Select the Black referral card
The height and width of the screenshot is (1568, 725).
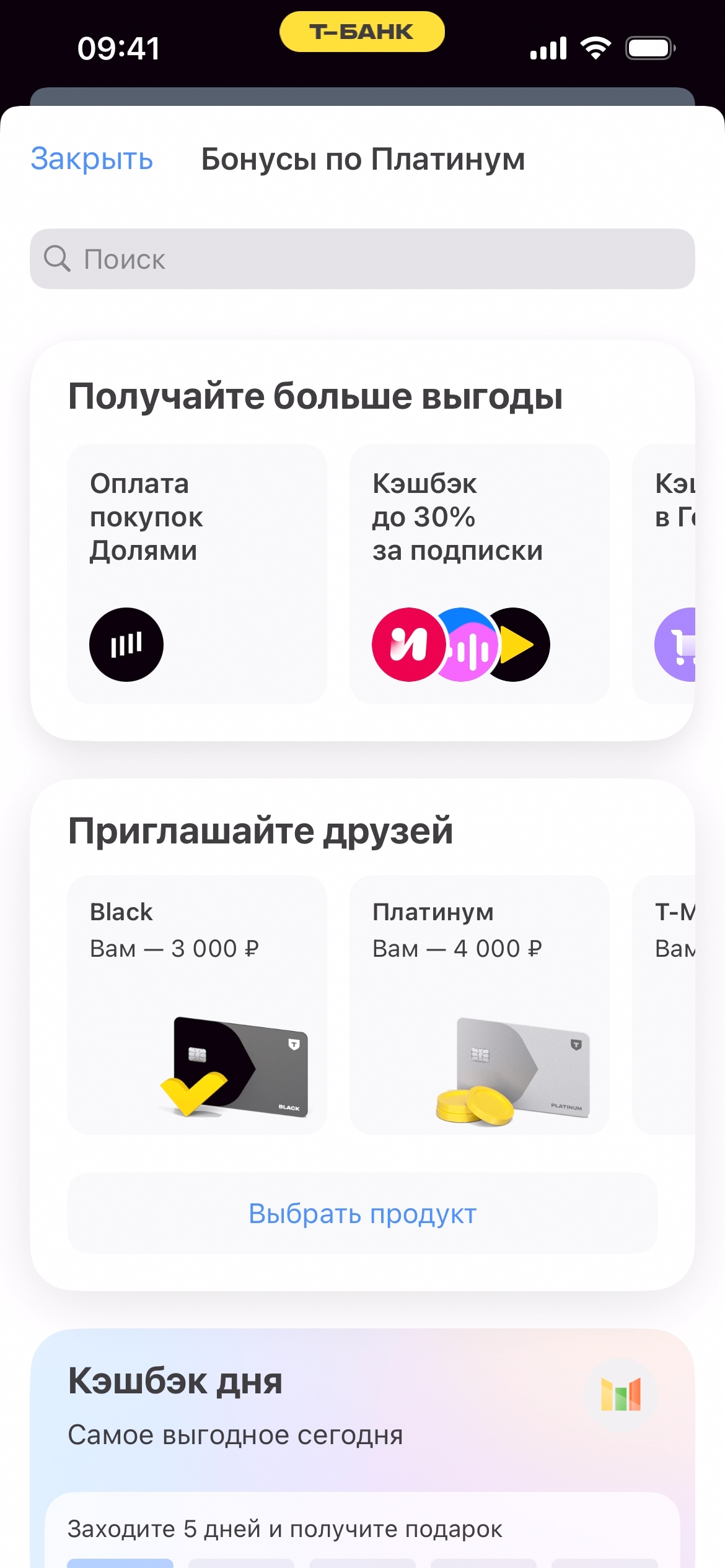196,1004
